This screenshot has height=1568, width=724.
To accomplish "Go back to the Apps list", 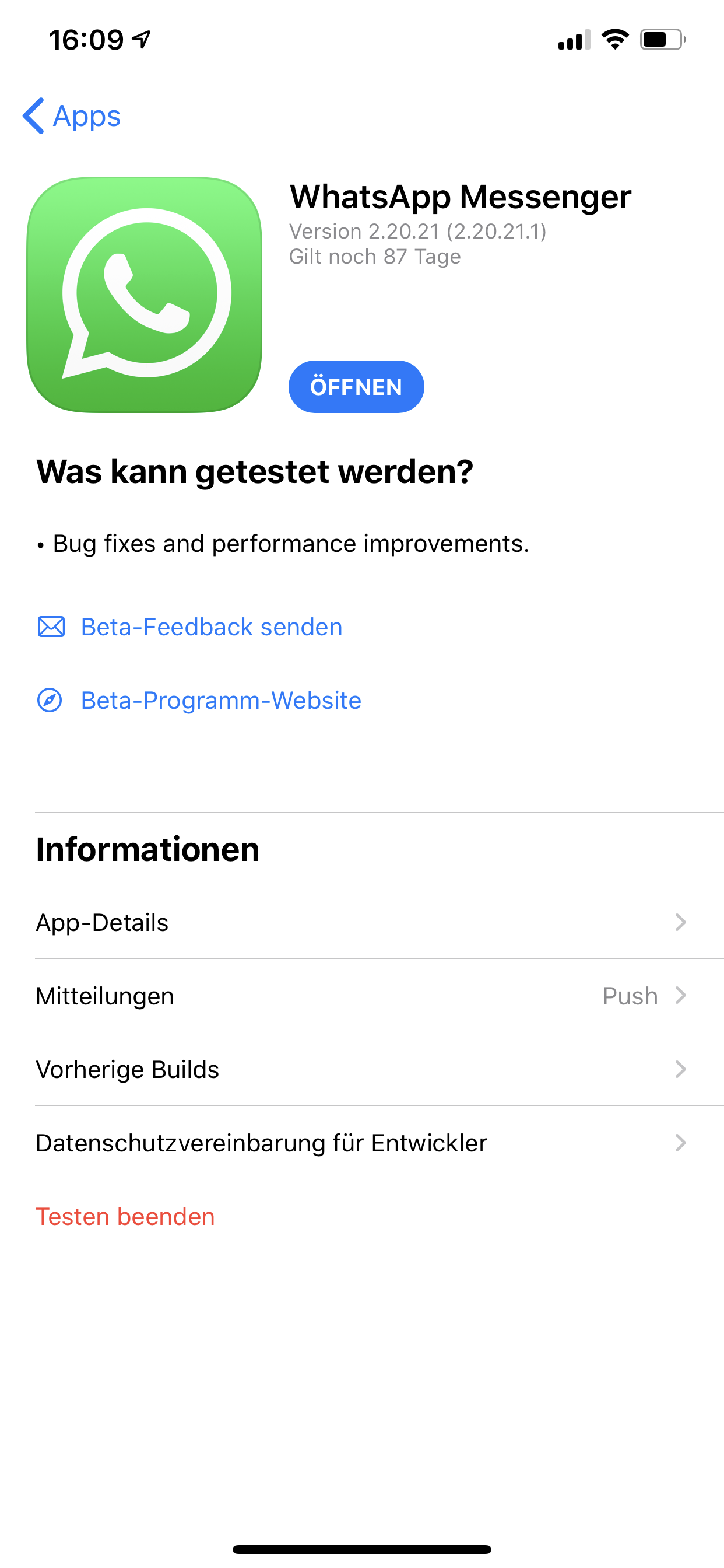I will pyautogui.click(x=72, y=116).
